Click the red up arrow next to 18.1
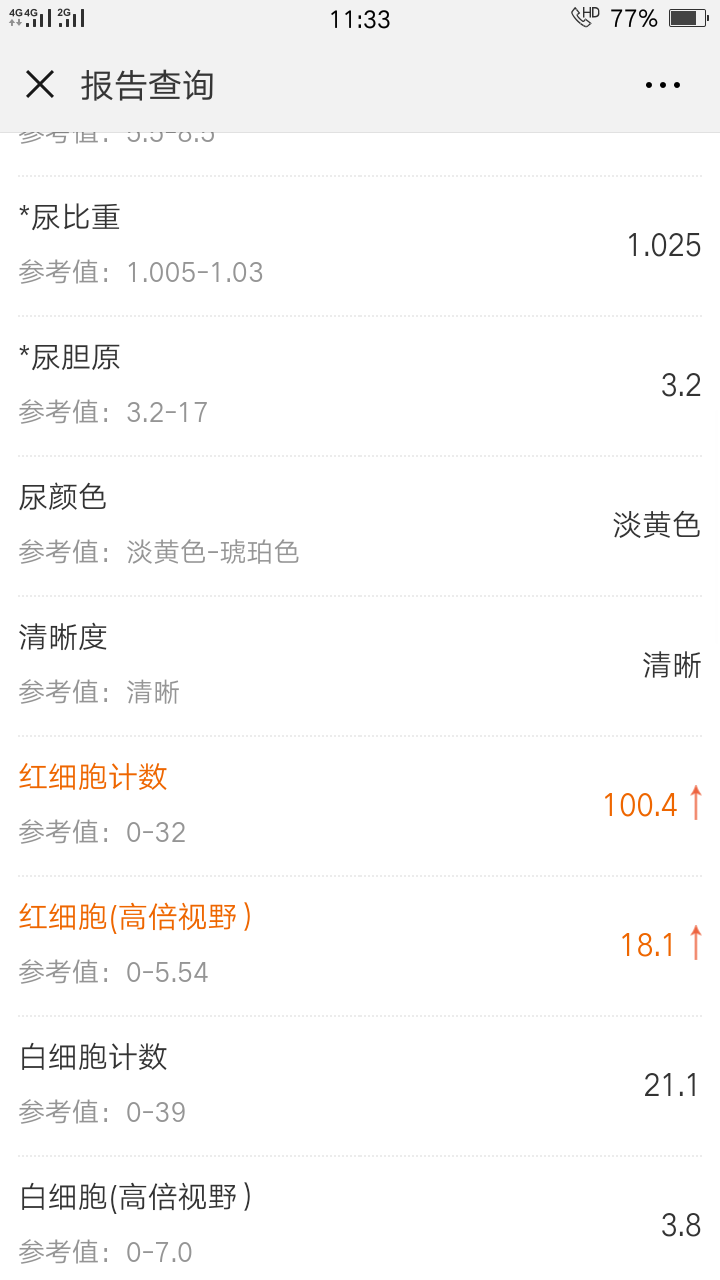Viewport: 720px width, 1280px height. pos(695,944)
